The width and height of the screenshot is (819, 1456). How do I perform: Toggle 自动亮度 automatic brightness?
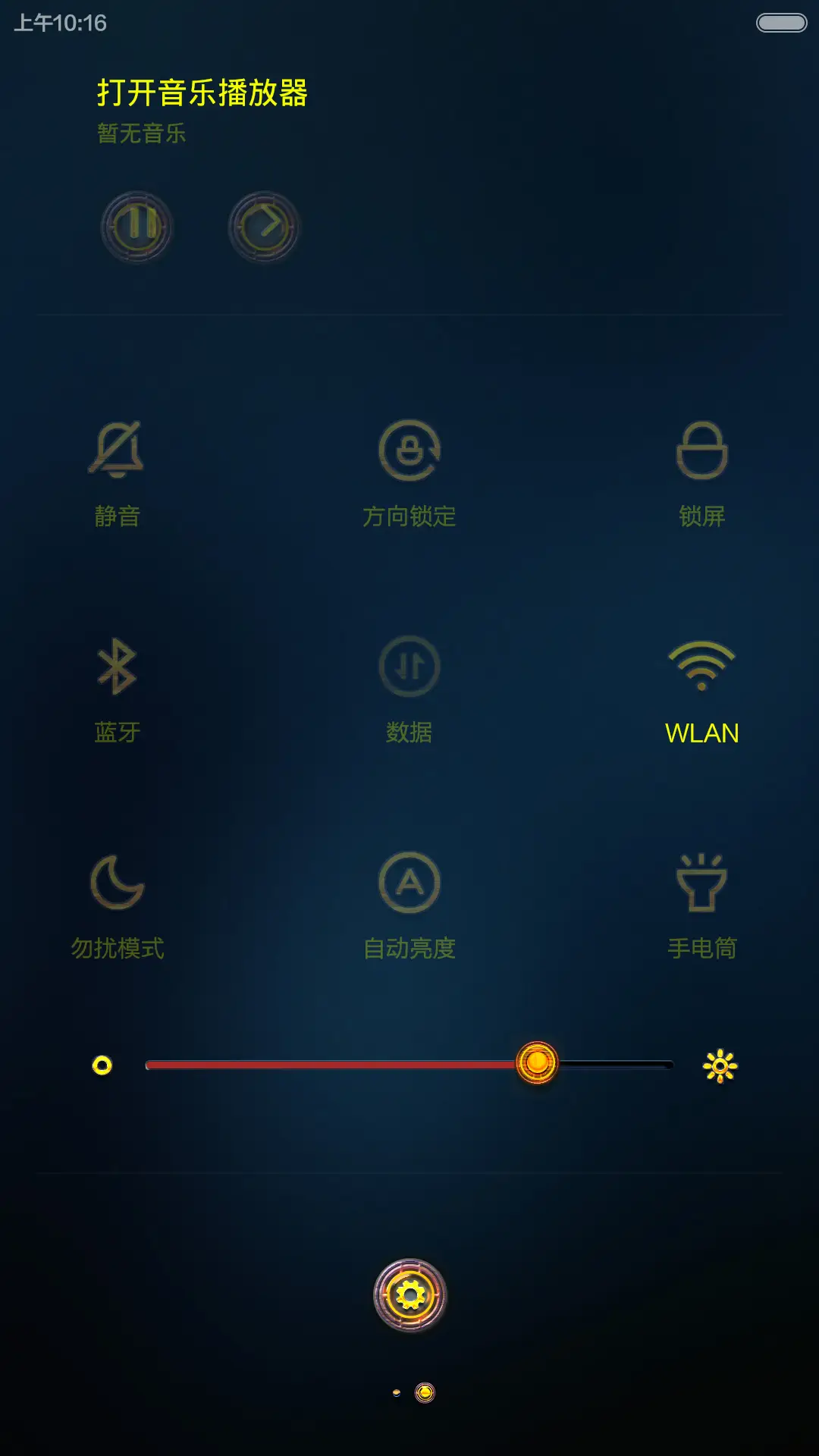[409, 883]
